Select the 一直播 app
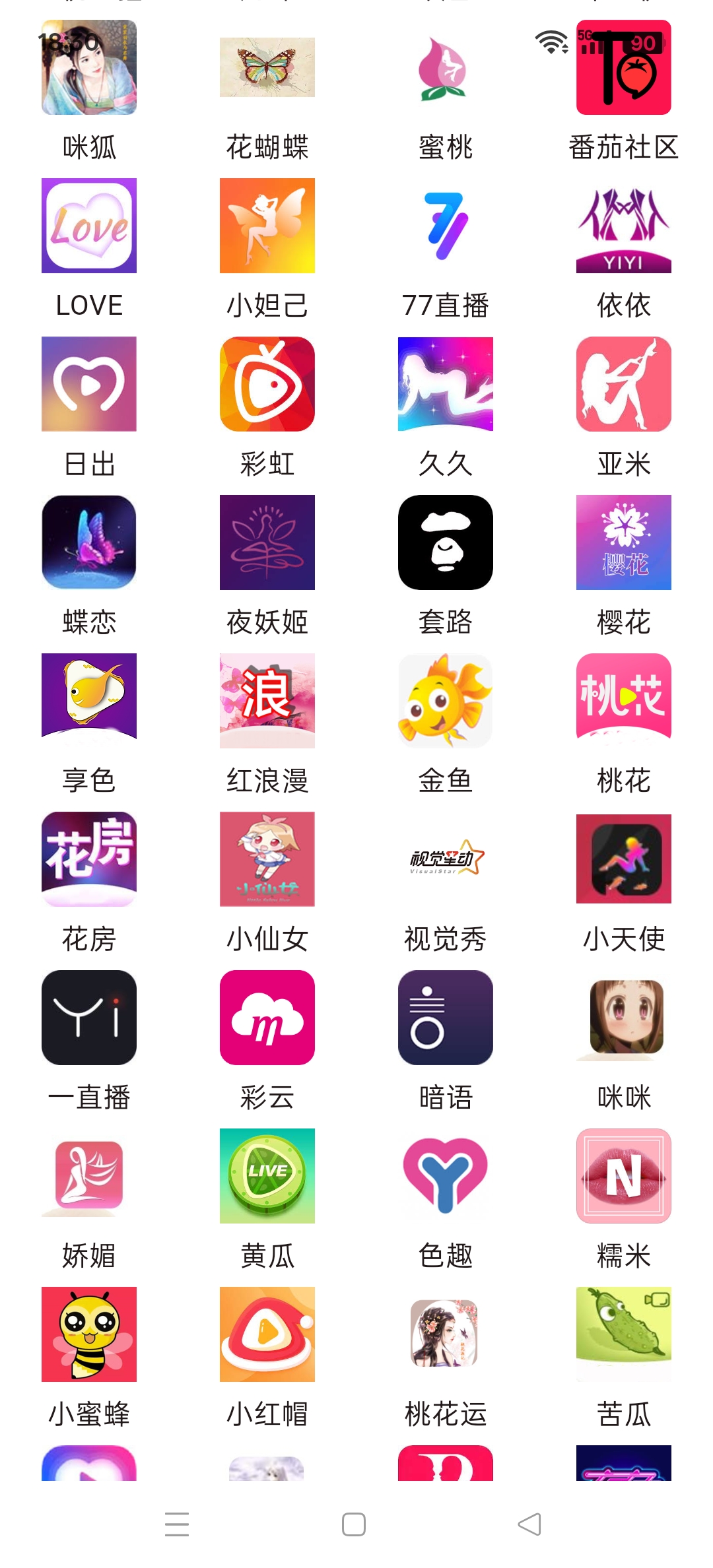 [x=89, y=1018]
